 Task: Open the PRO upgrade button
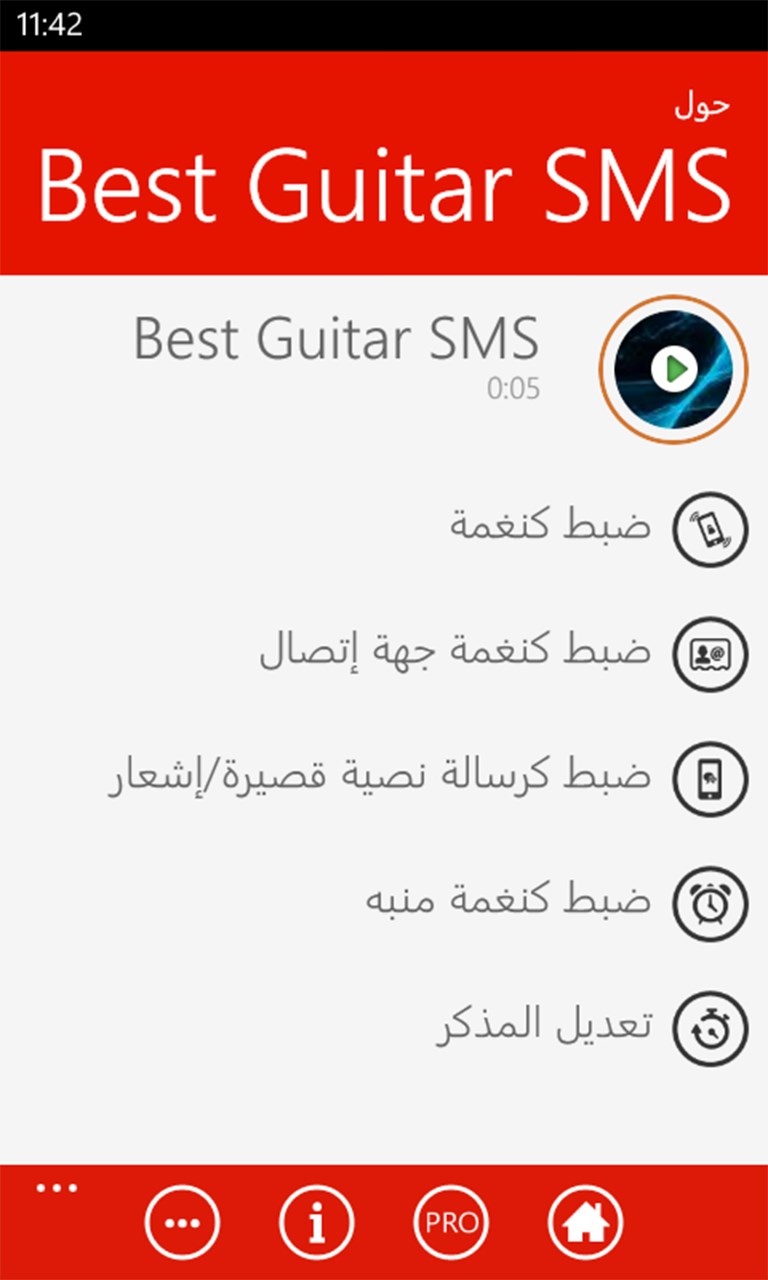450,1221
